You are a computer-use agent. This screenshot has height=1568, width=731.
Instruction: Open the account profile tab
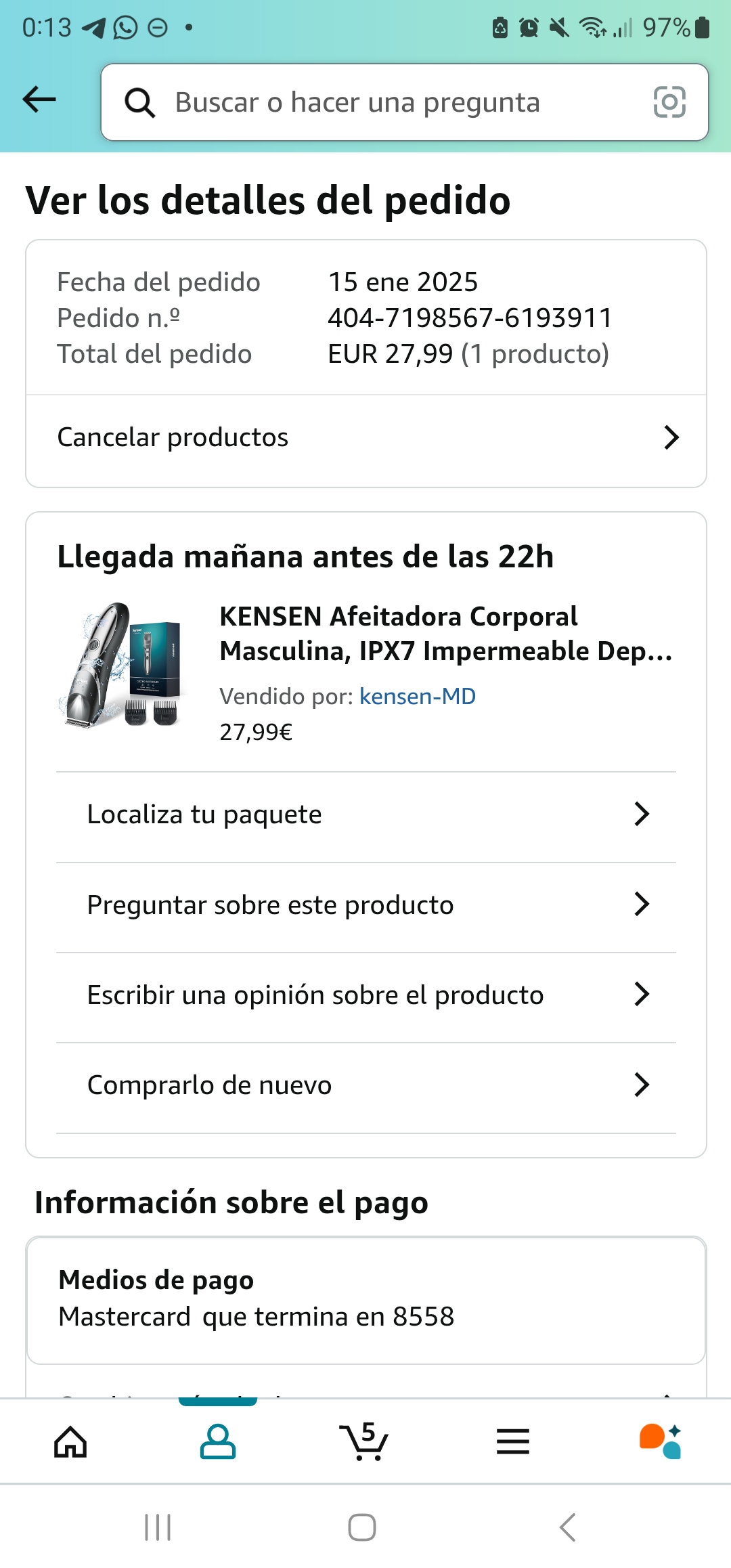click(218, 1441)
